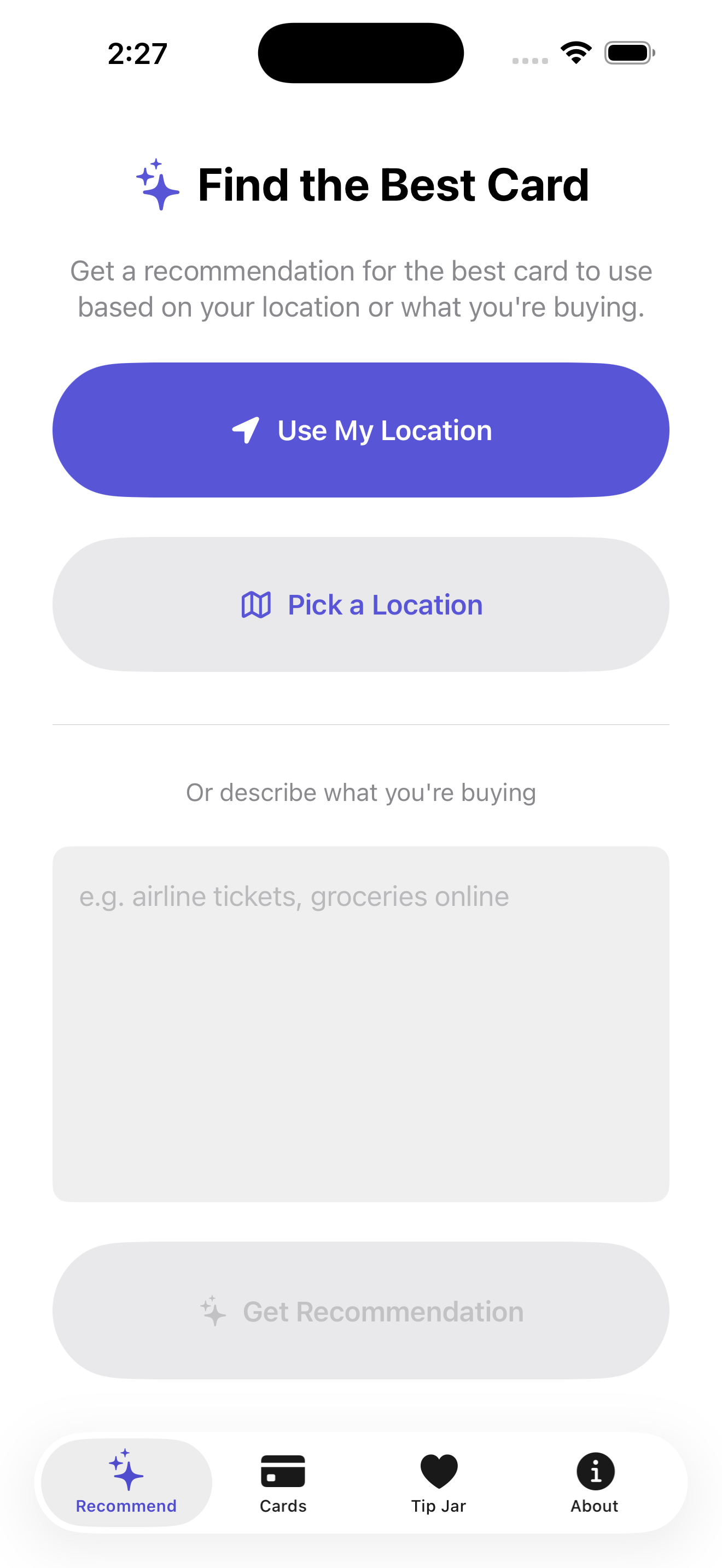
Task: Tap the placeholder text about airline tickets
Action: [x=294, y=896]
